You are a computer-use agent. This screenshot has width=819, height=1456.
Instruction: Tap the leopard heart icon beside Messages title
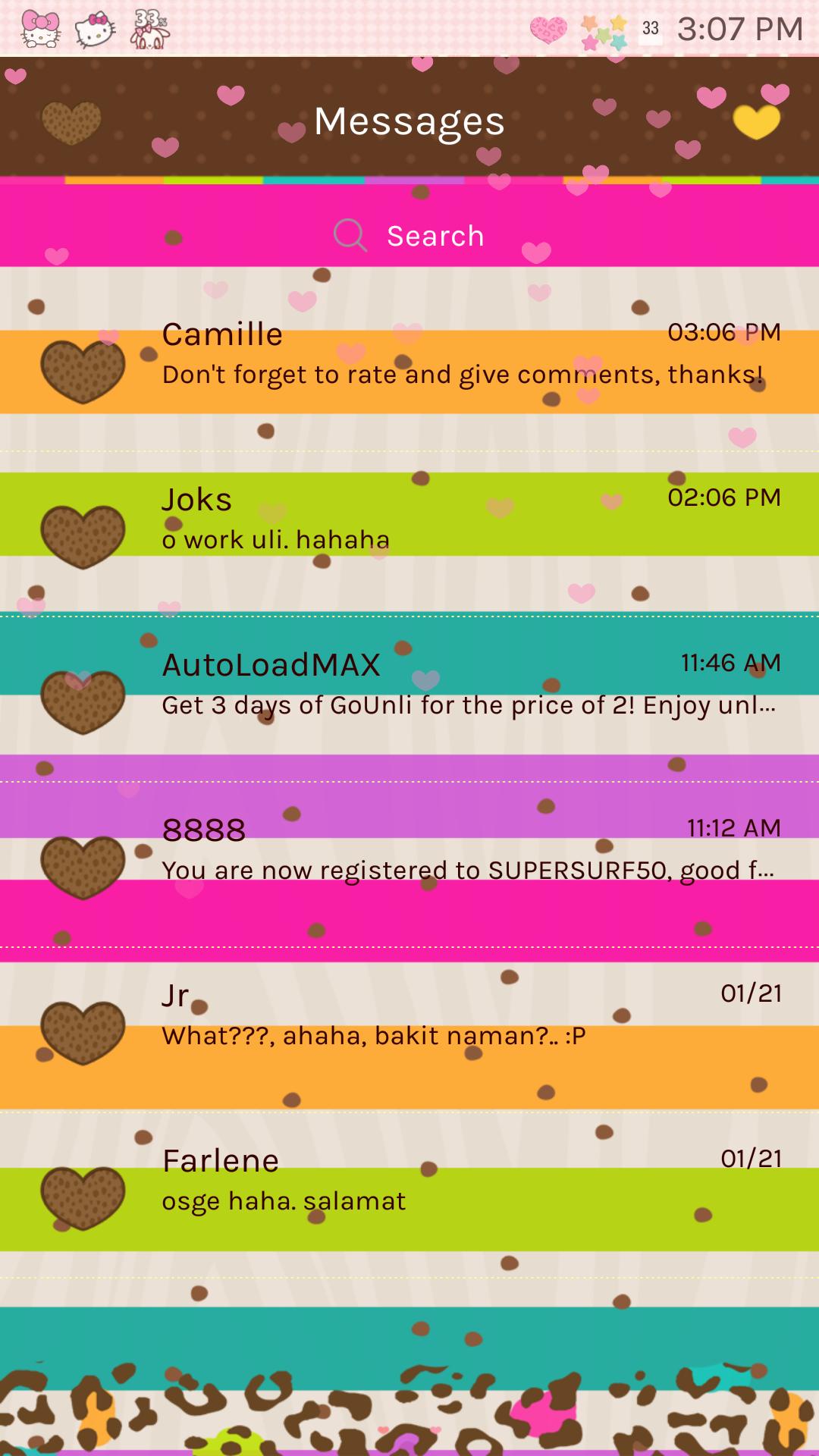coord(71,122)
